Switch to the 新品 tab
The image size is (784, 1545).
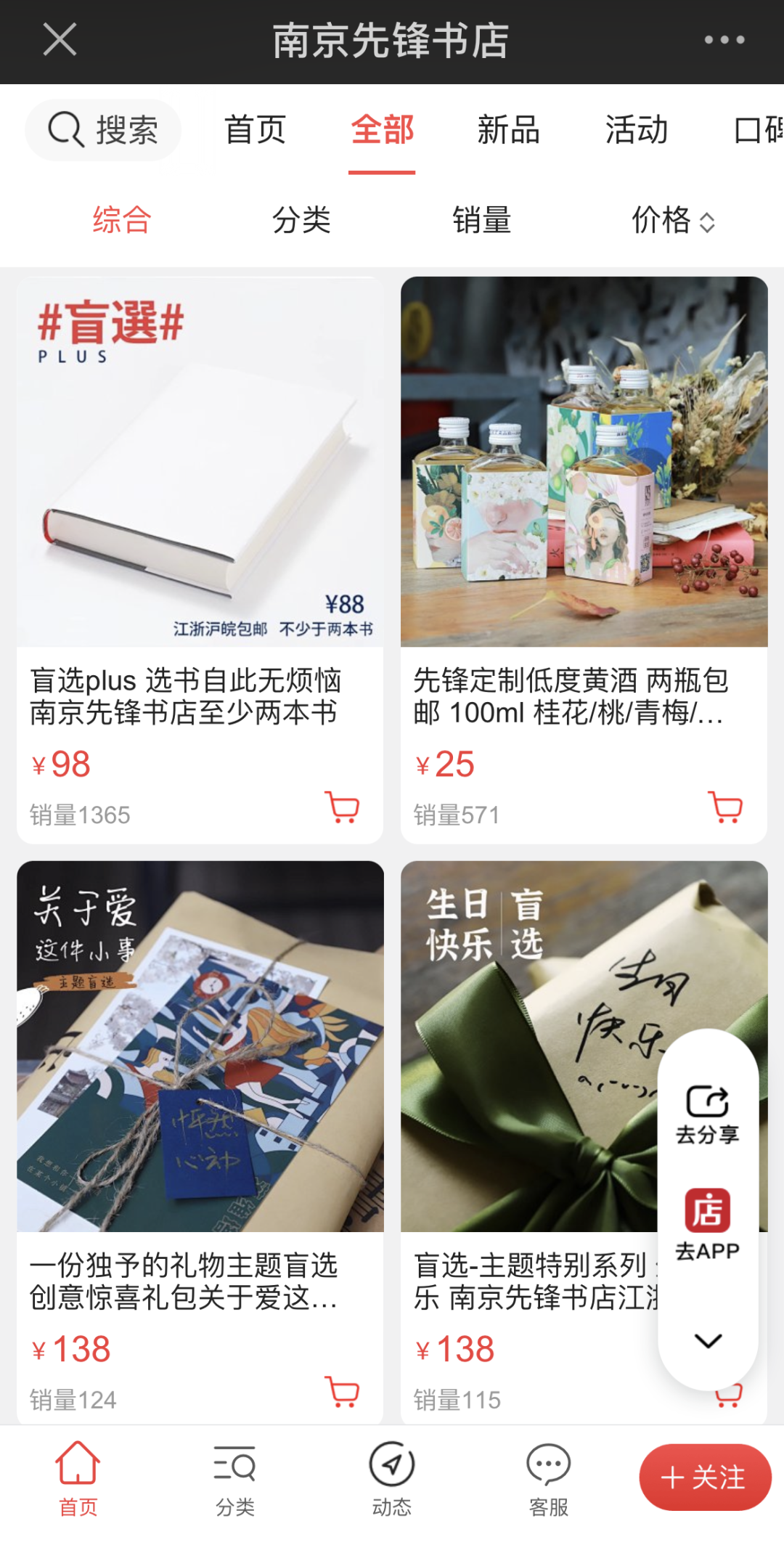[508, 131]
